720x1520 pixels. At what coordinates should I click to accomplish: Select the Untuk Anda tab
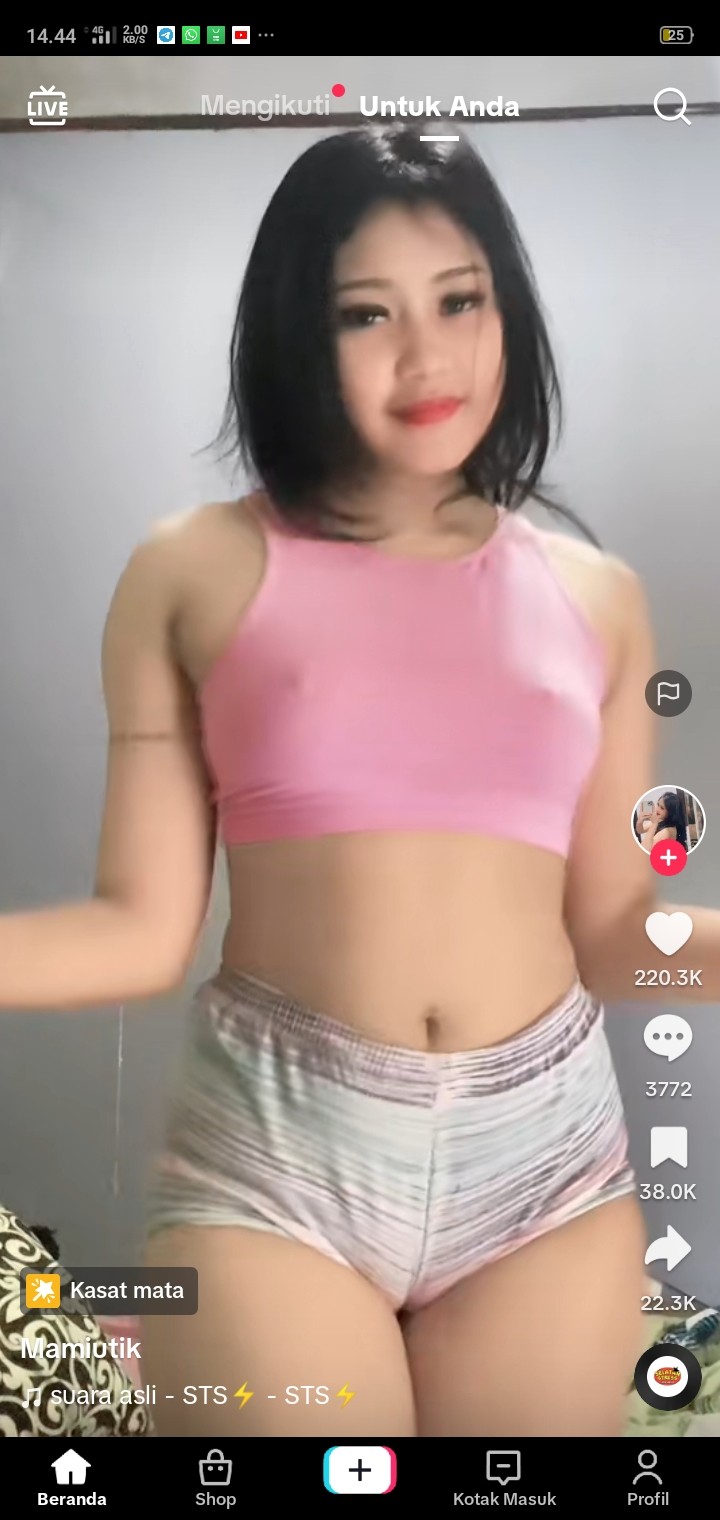point(439,106)
